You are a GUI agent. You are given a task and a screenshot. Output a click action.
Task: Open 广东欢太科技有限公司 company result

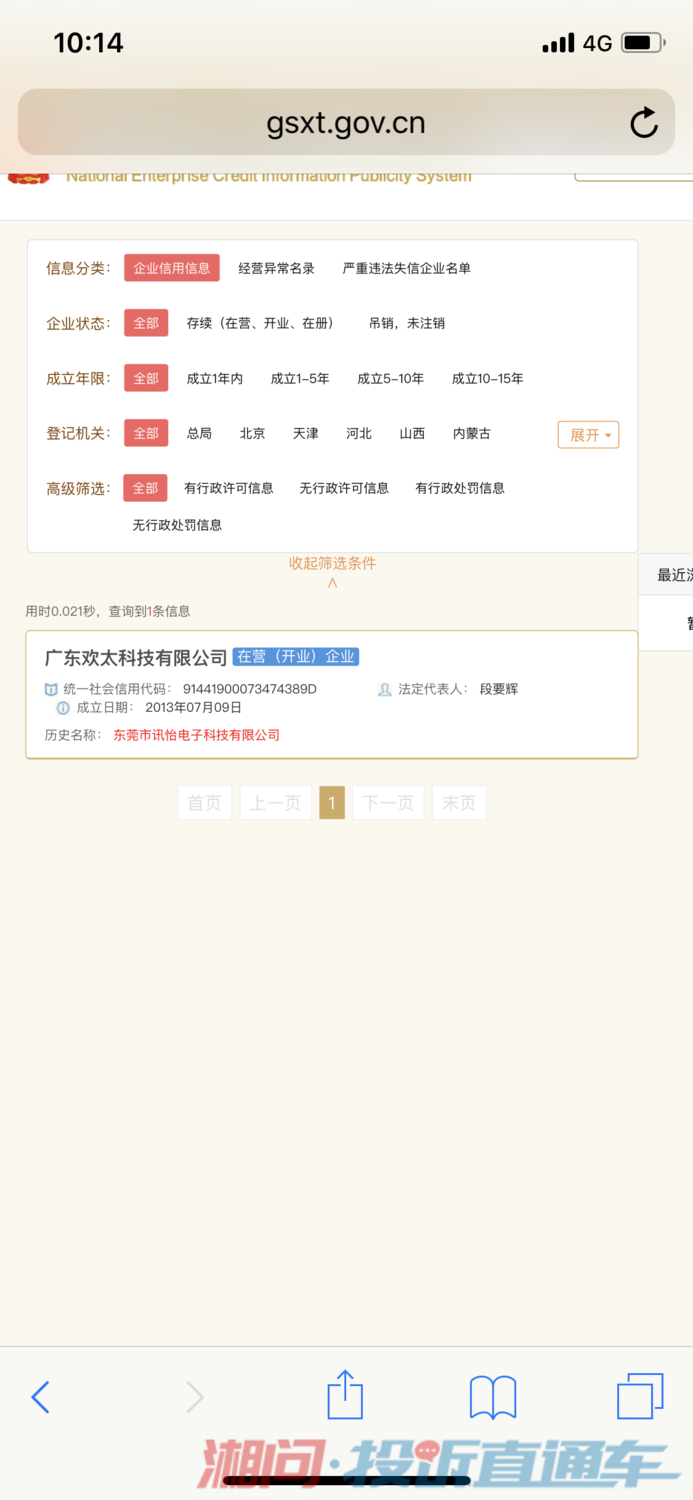[136, 657]
